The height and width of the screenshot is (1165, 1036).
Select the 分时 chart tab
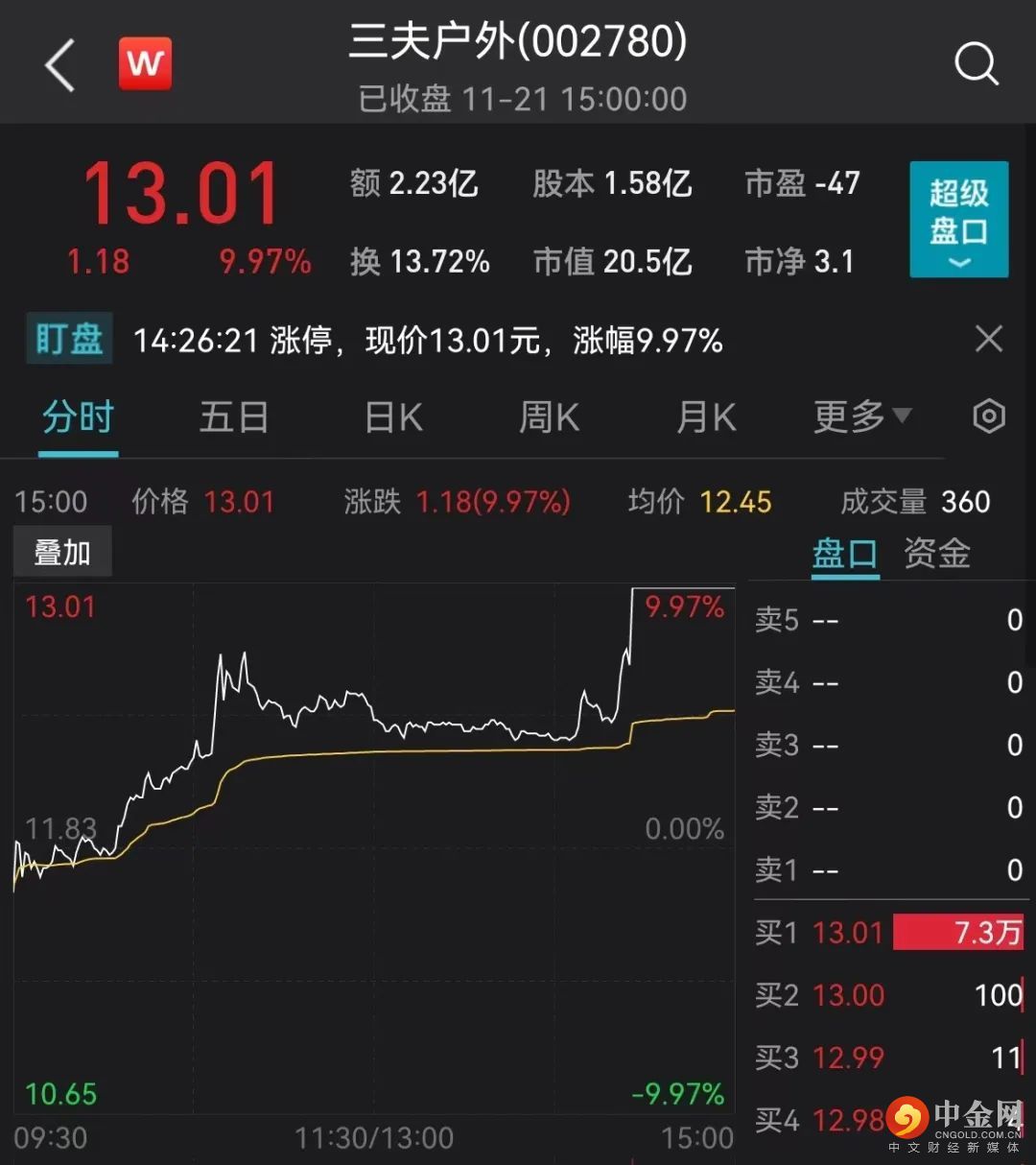point(79,418)
